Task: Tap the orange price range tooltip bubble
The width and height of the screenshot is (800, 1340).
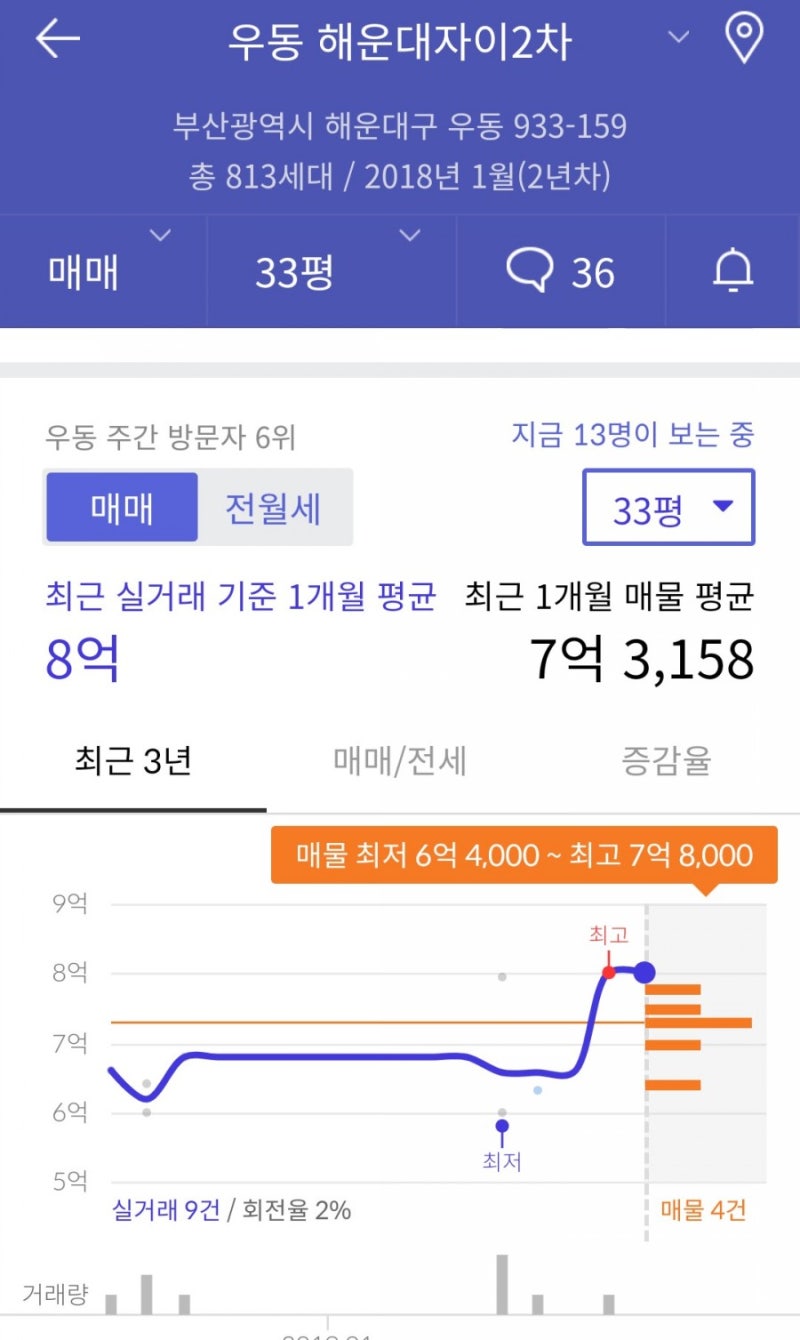Action: click(520, 855)
